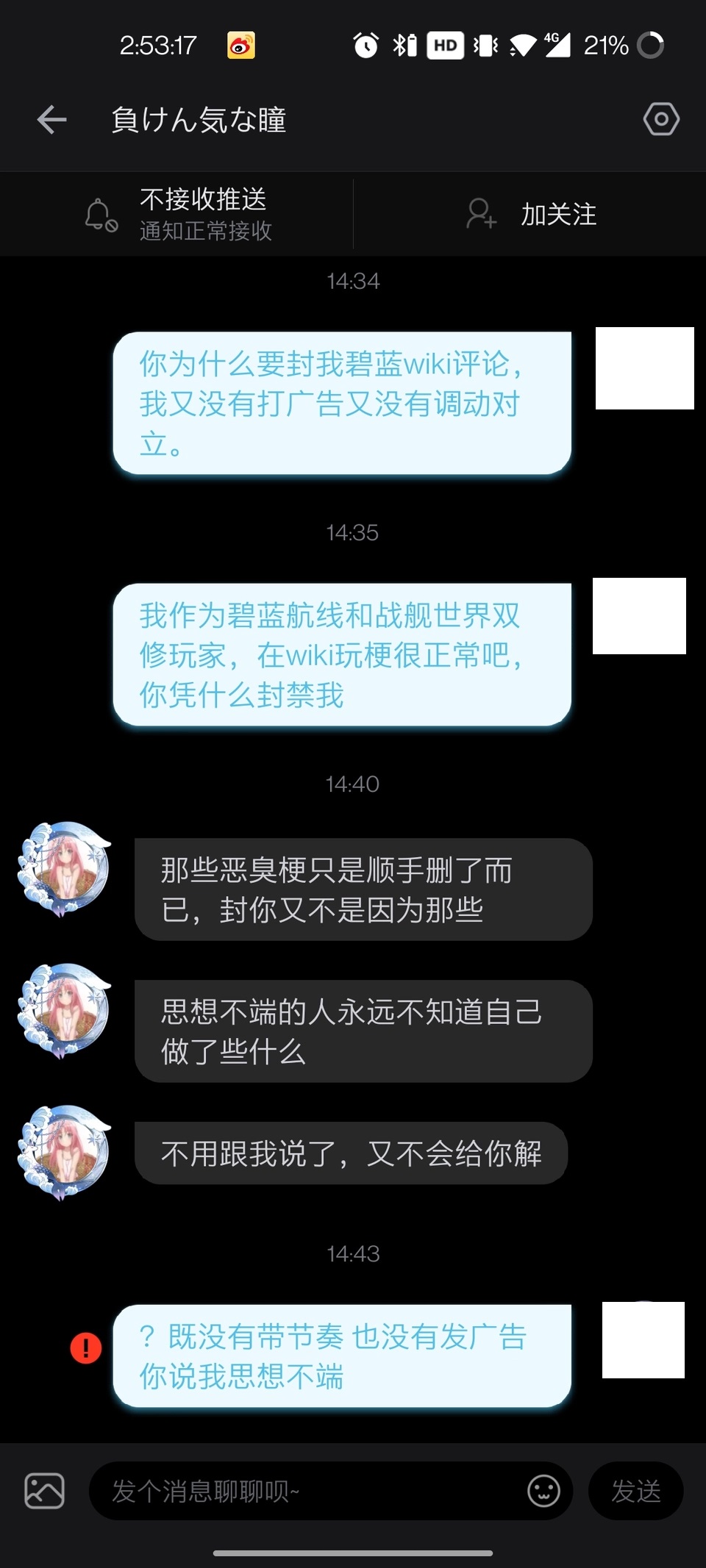706x1568 pixels.
Task: Follow this user with 加关注
Action: pyautogui.click(x=531, y=214)
